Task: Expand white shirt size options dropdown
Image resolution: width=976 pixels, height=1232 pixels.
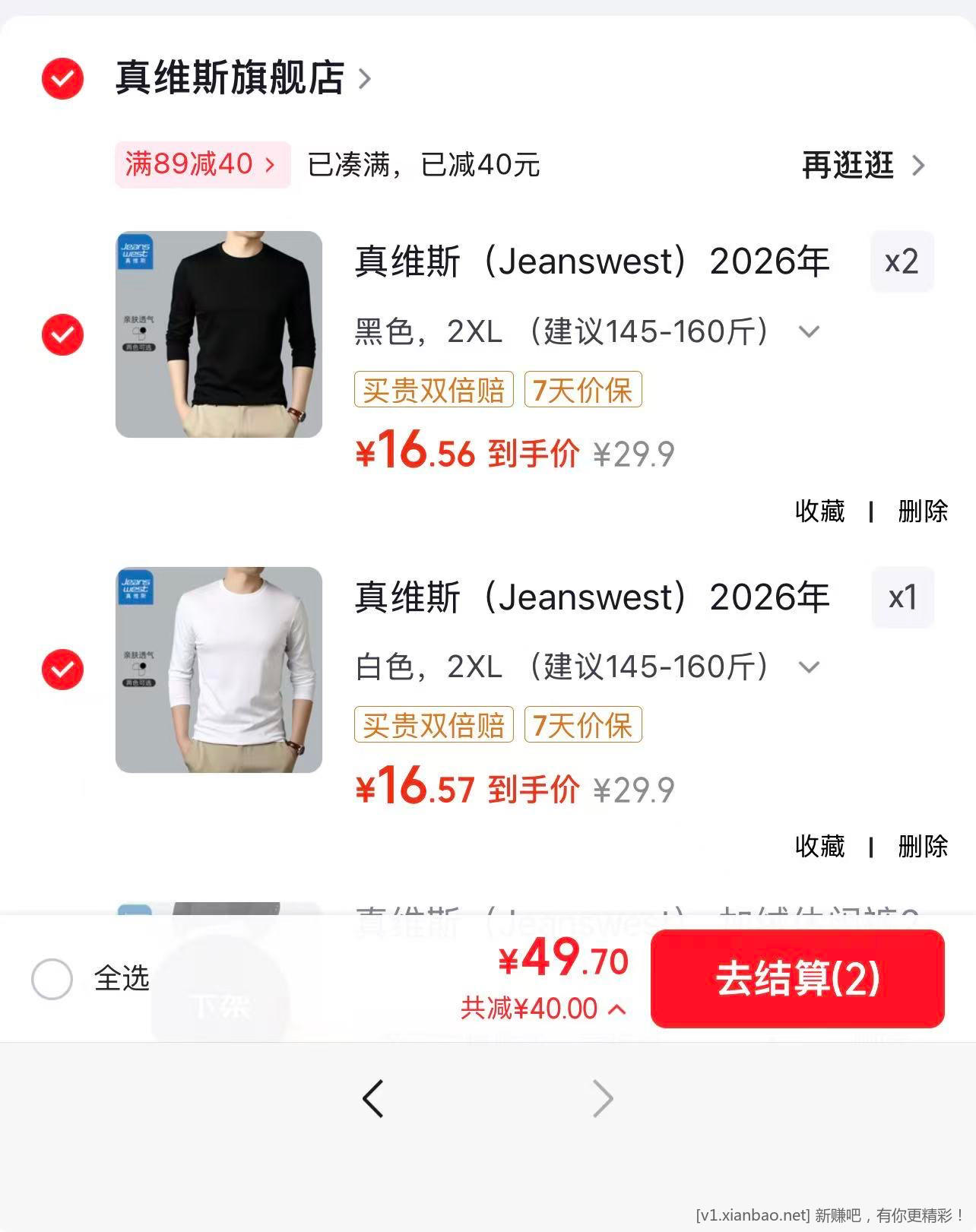Action: click(810, 668)
